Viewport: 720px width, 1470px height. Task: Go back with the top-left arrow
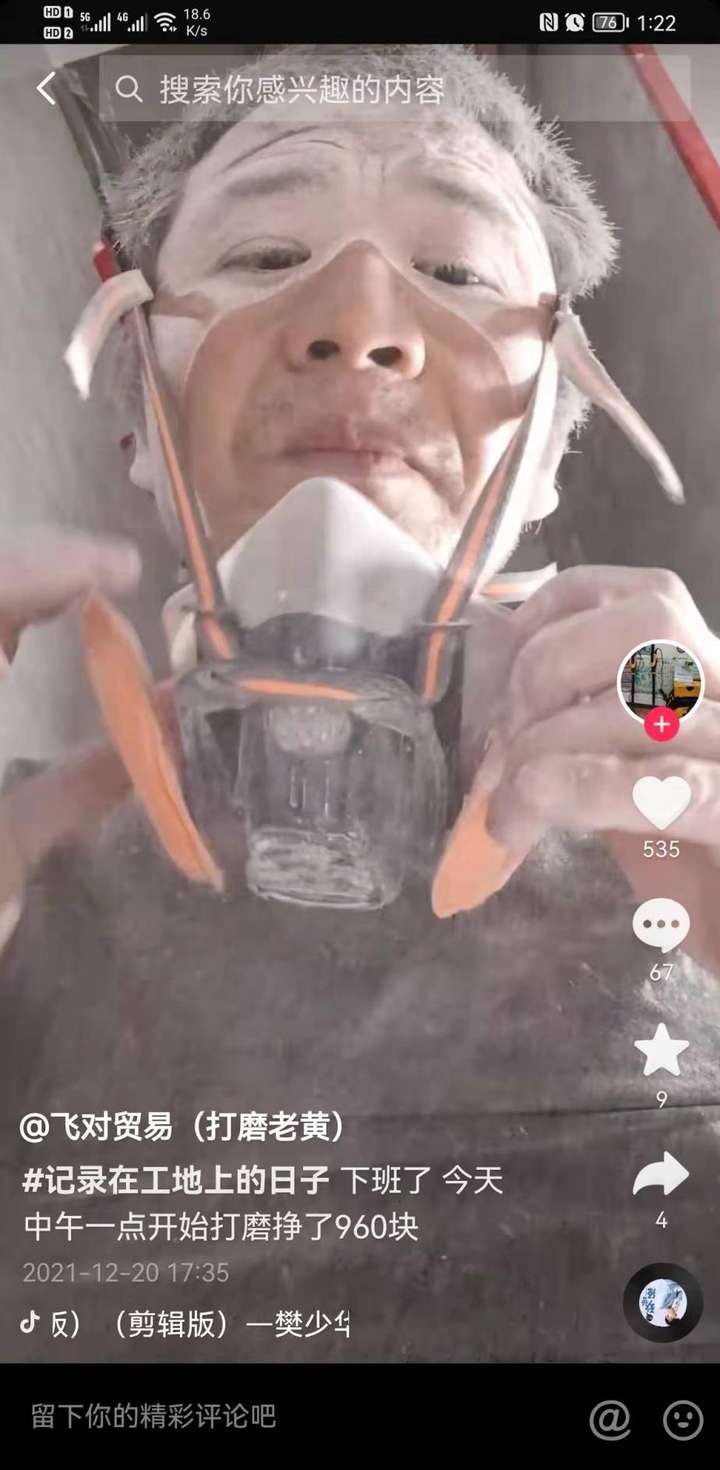tap(46, 89)
